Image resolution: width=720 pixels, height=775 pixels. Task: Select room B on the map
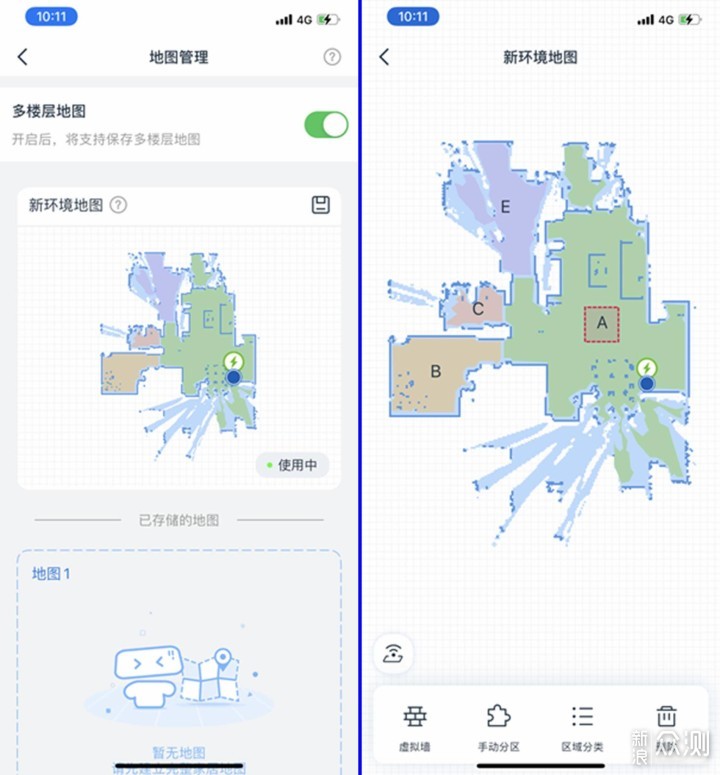tap(436, 371)
